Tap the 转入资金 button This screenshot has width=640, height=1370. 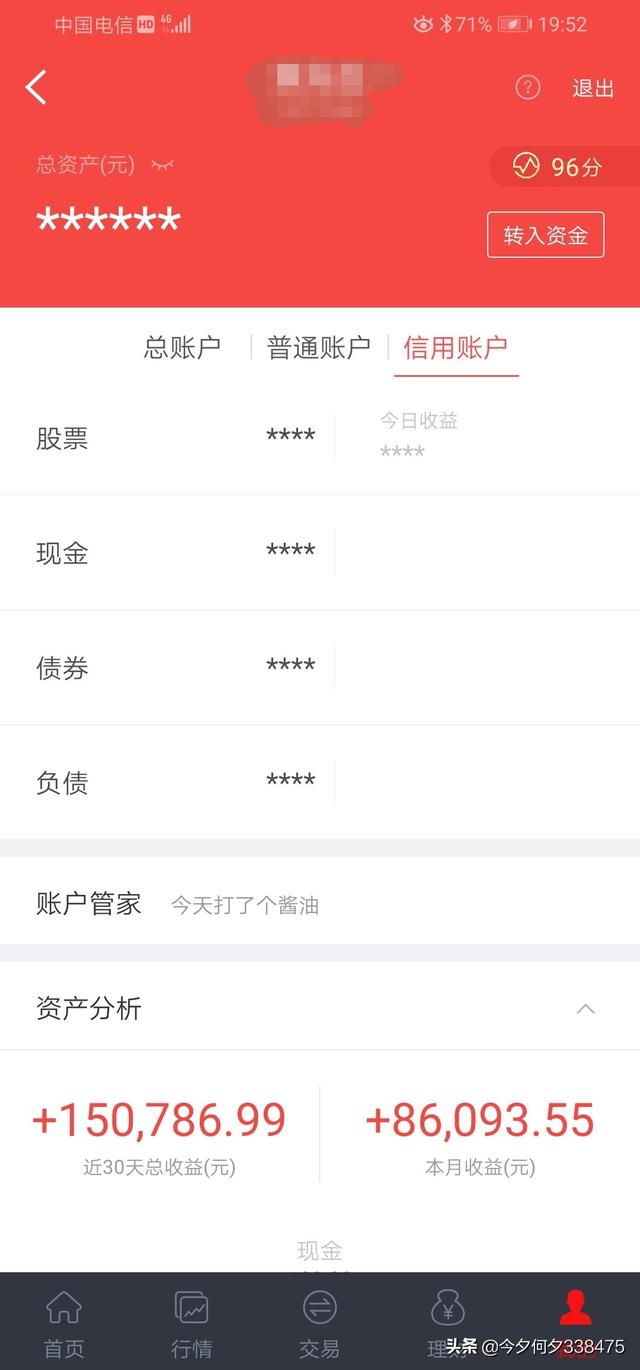(x=546, y=235)
